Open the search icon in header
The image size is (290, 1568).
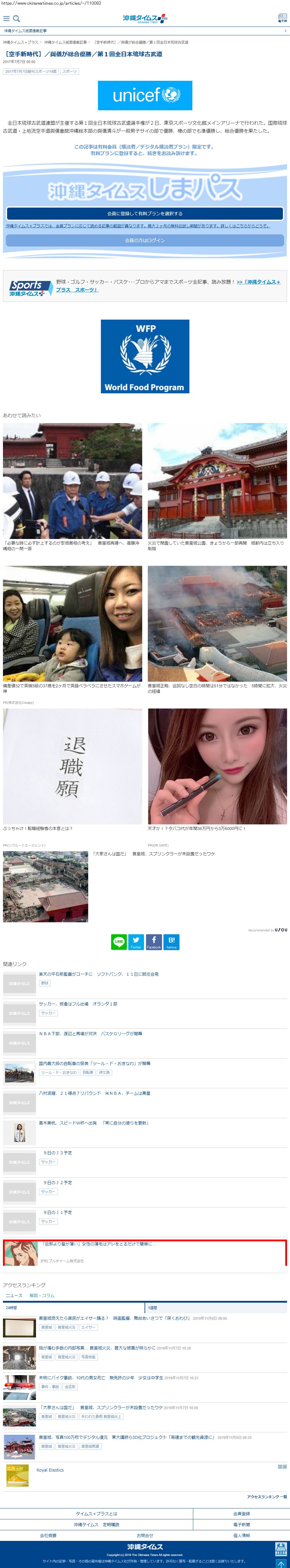(x=17, y=19)
